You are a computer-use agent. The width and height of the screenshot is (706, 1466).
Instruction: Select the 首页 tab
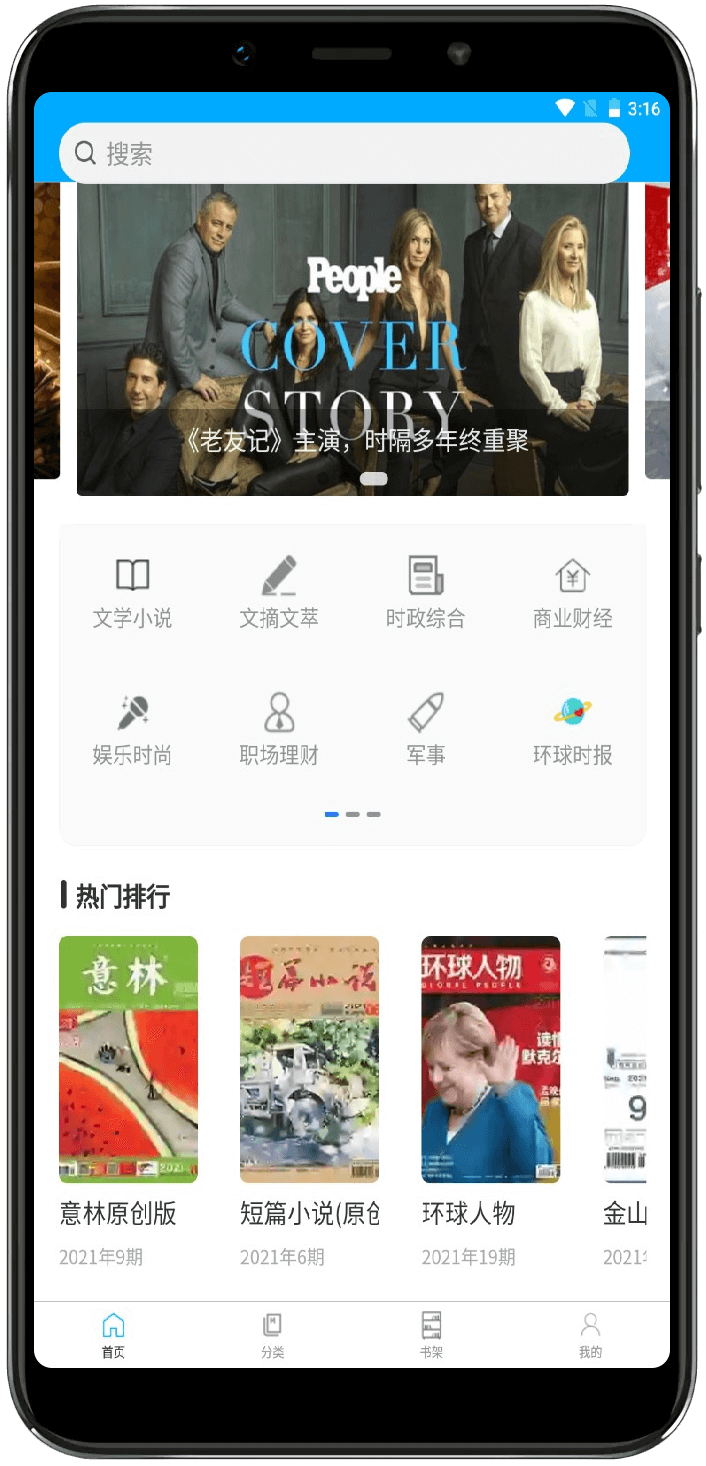pos(113,1336)
